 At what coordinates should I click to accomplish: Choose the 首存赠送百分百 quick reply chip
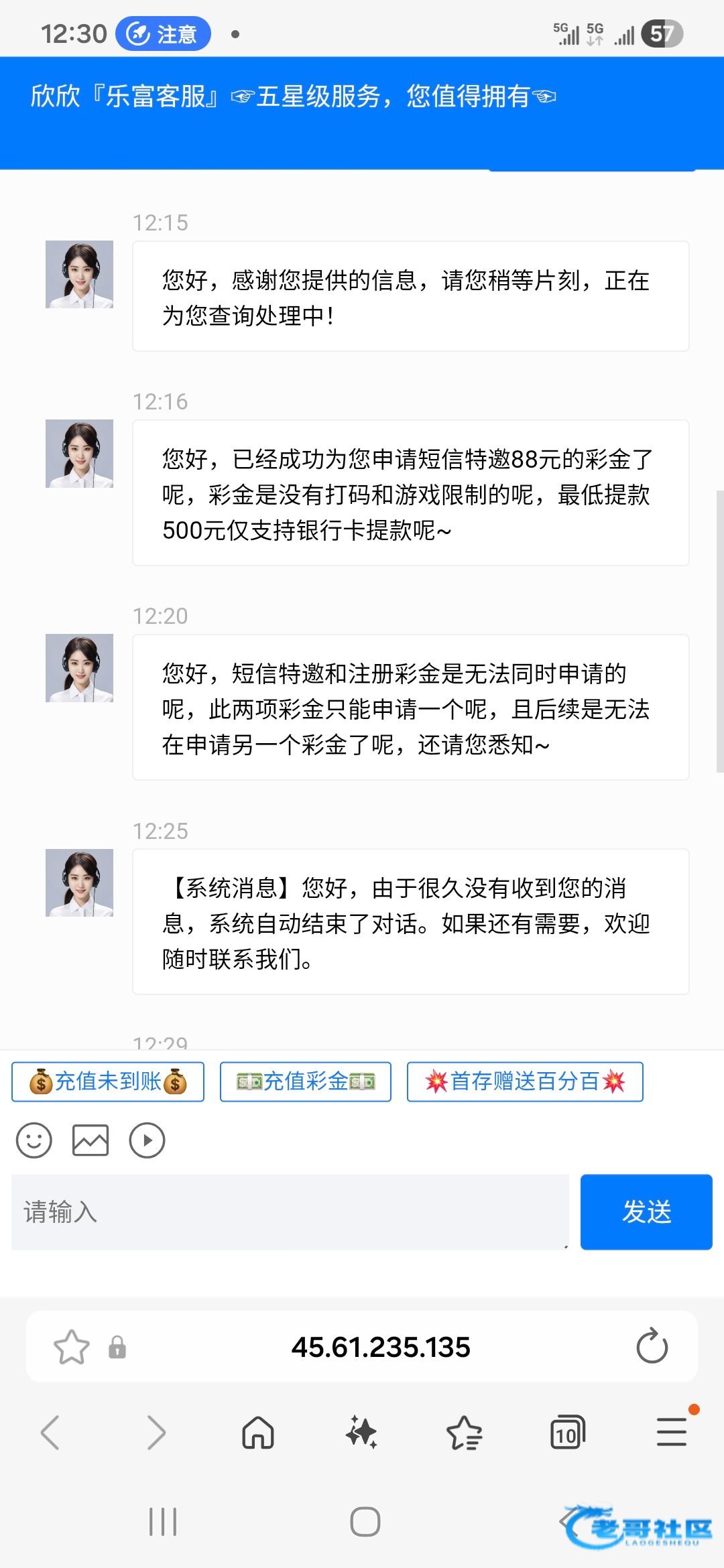click(x=525, y=1082)
